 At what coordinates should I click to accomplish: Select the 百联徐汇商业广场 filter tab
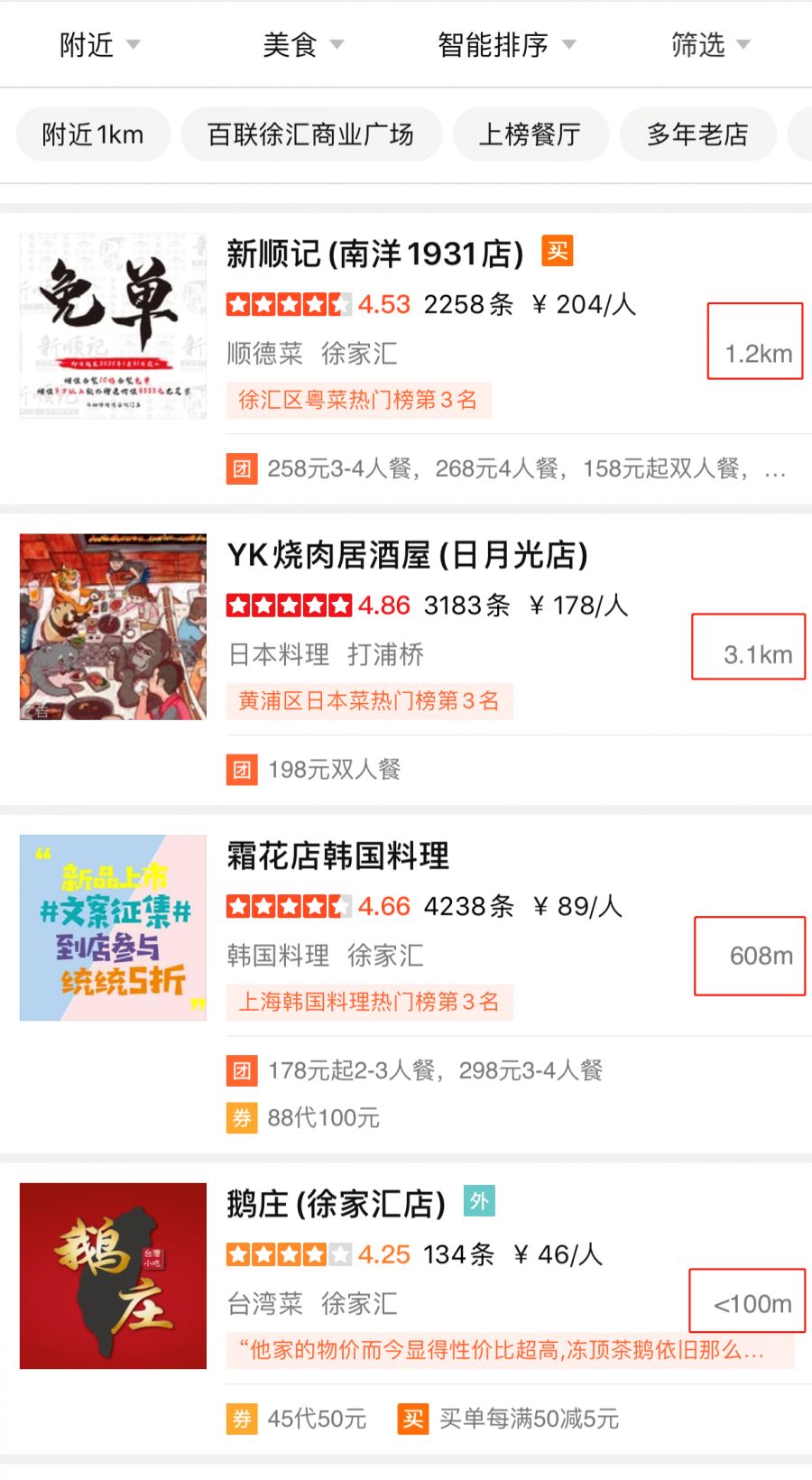[313, 134]
